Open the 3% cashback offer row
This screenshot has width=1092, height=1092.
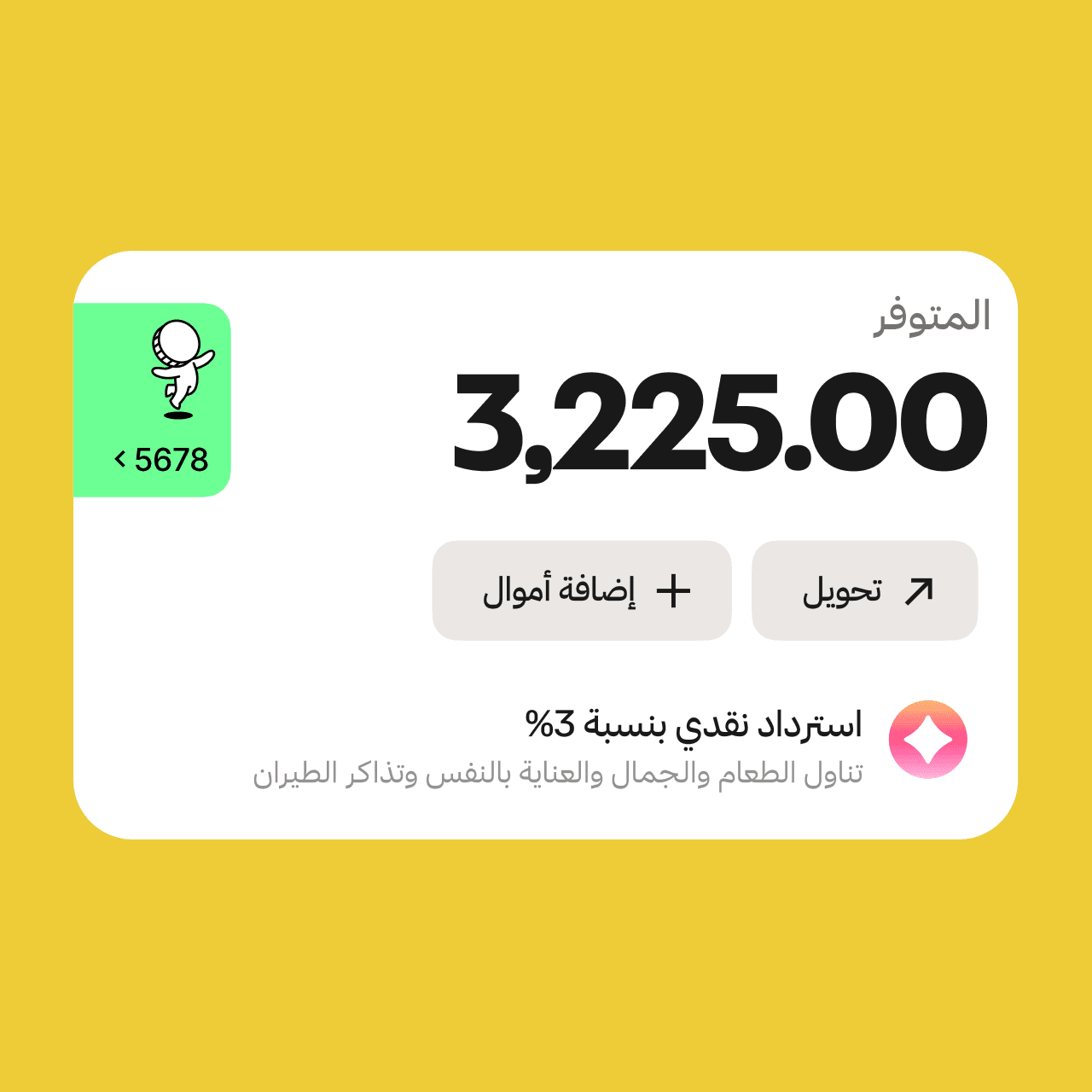(610, 742)
